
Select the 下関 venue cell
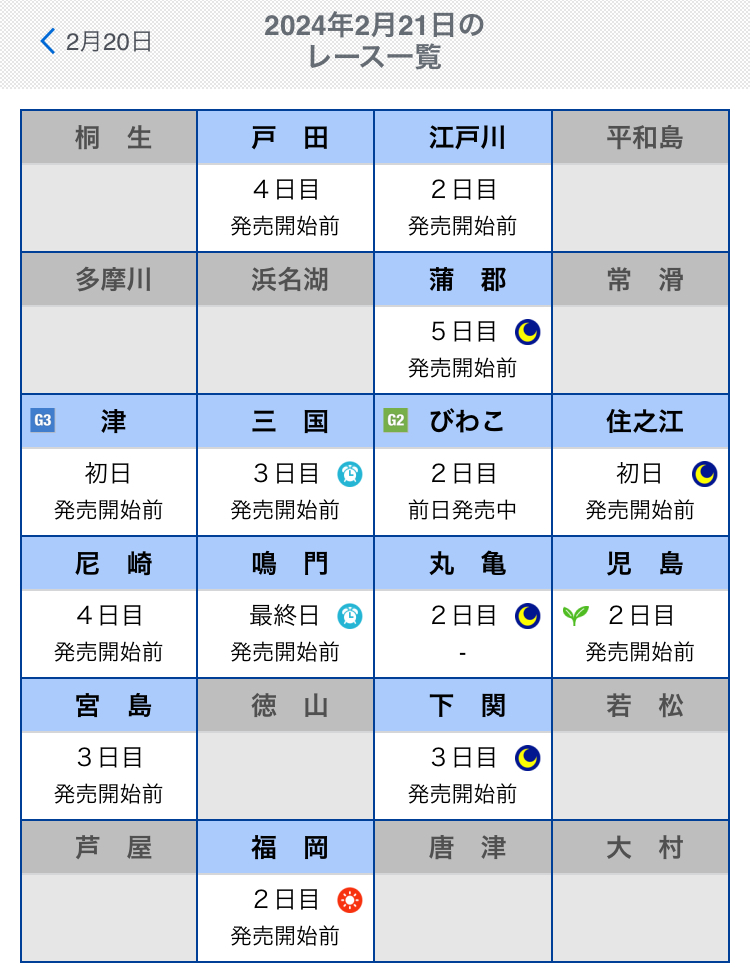coord(463,749)
